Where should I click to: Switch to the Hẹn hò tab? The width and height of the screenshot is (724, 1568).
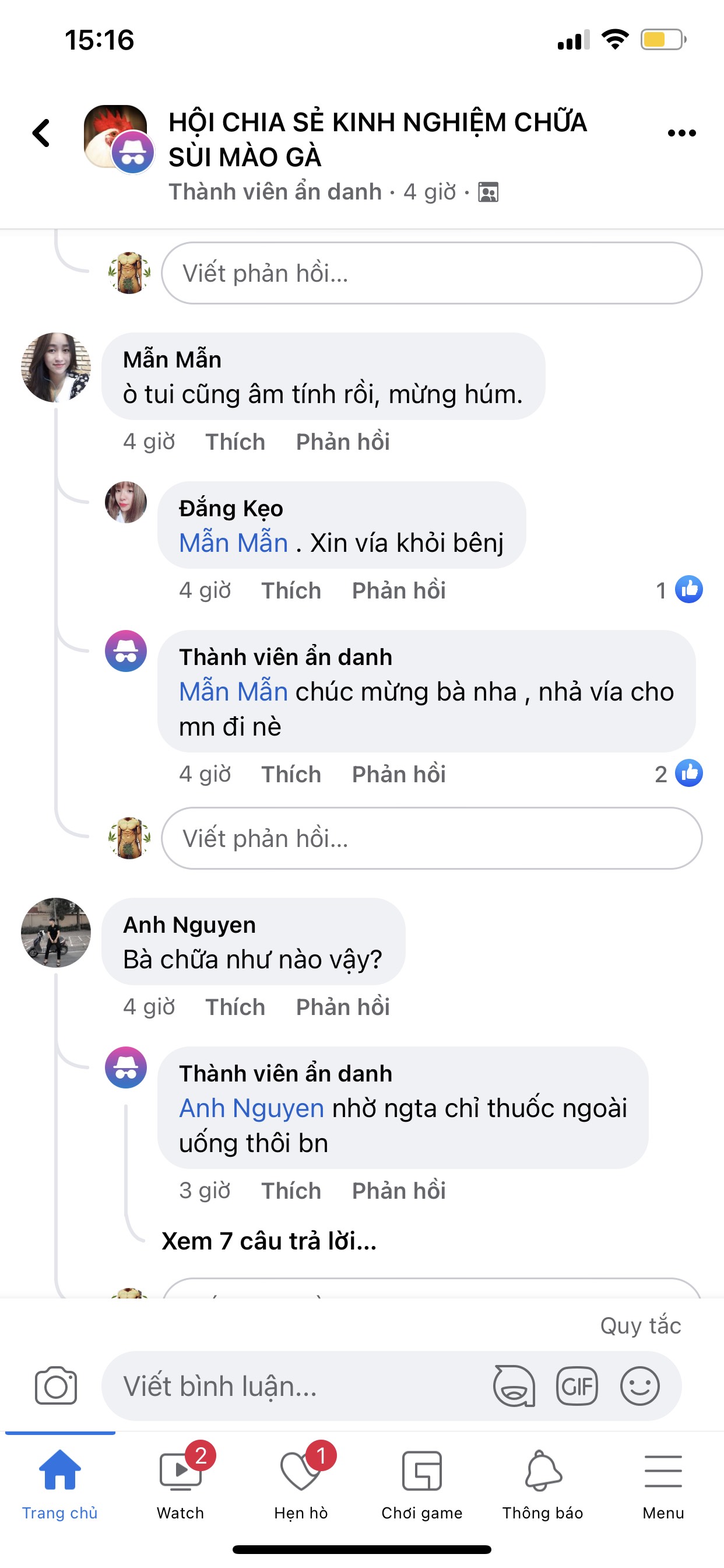click(x=301, y=1483)
